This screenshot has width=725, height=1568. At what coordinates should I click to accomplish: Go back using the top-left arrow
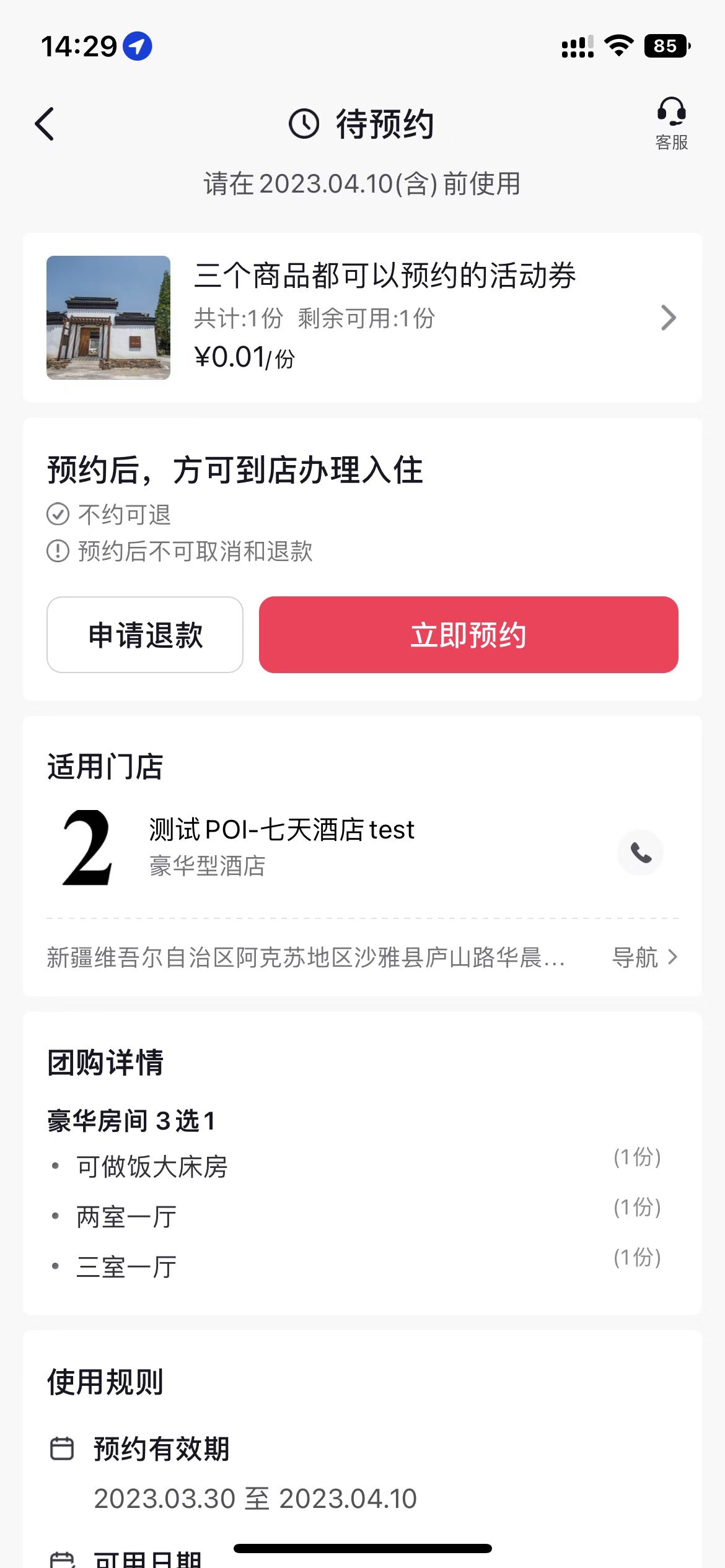[x=45, y=124]
